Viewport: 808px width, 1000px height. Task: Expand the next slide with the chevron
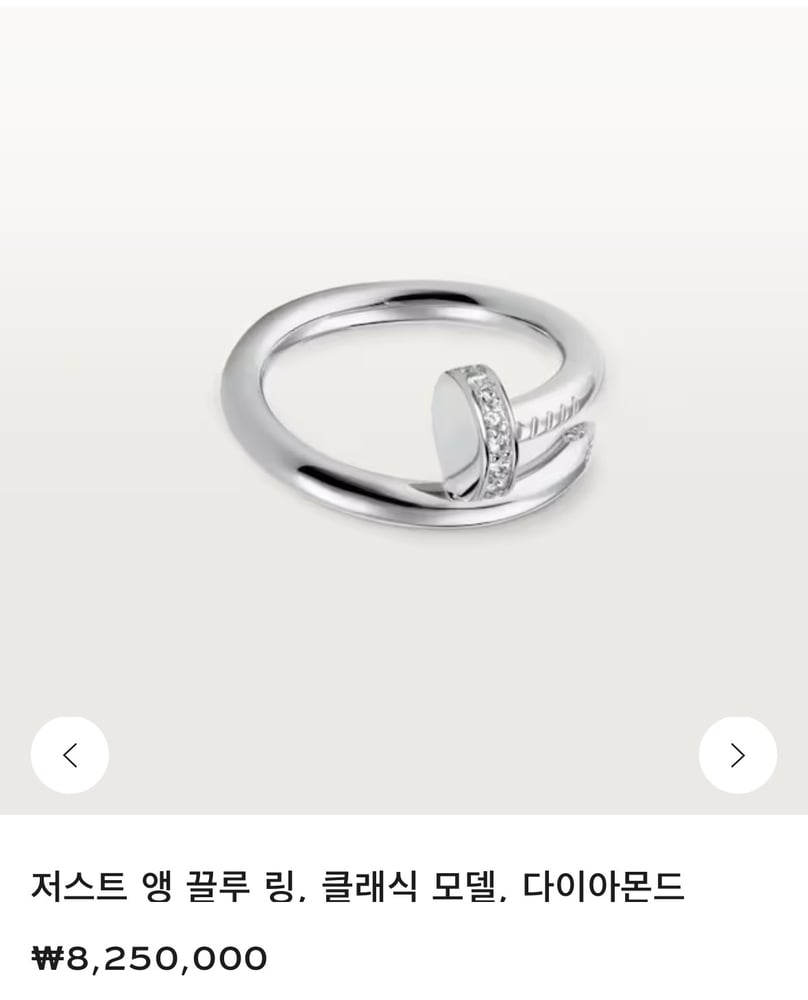click(x=736, y=755)
